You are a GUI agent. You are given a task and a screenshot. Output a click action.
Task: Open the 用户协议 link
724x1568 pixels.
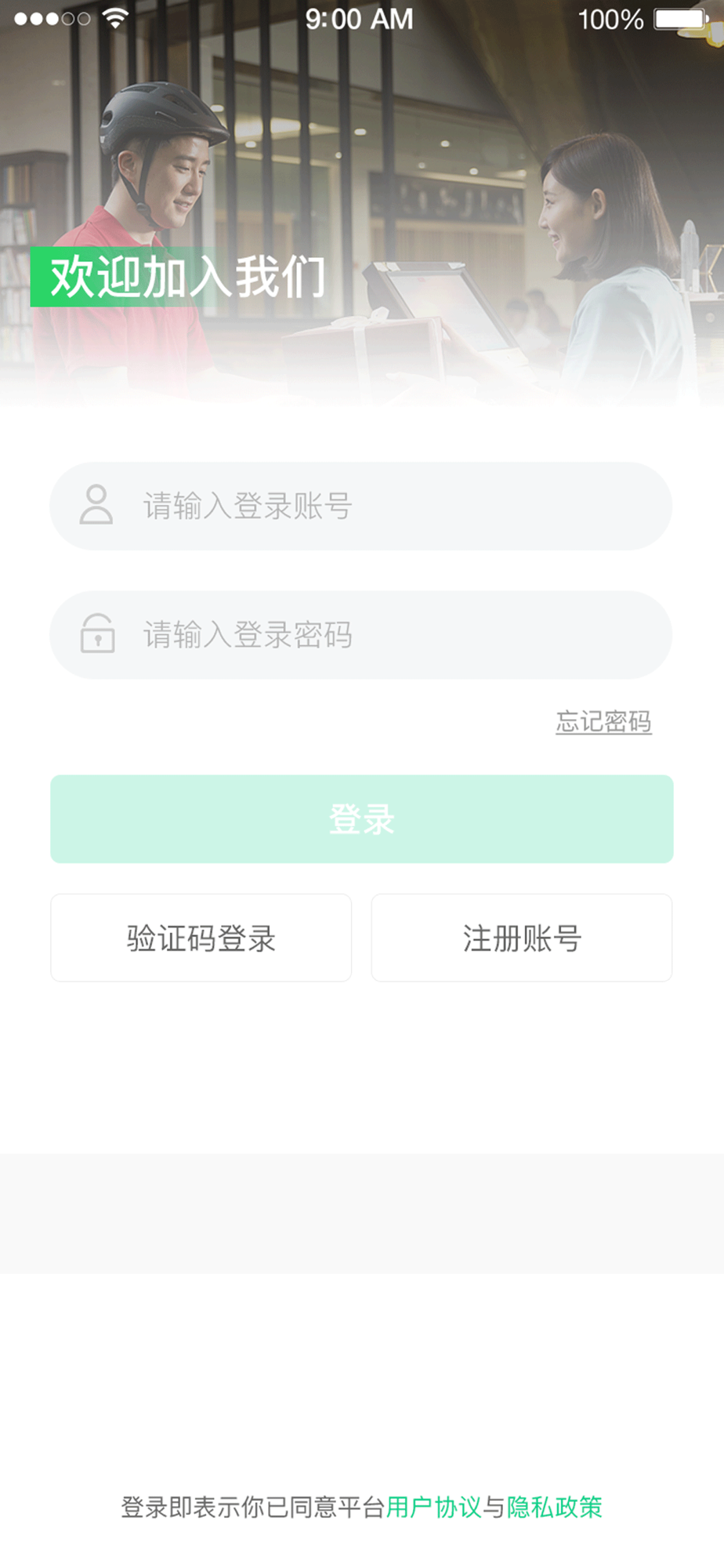434,1507
